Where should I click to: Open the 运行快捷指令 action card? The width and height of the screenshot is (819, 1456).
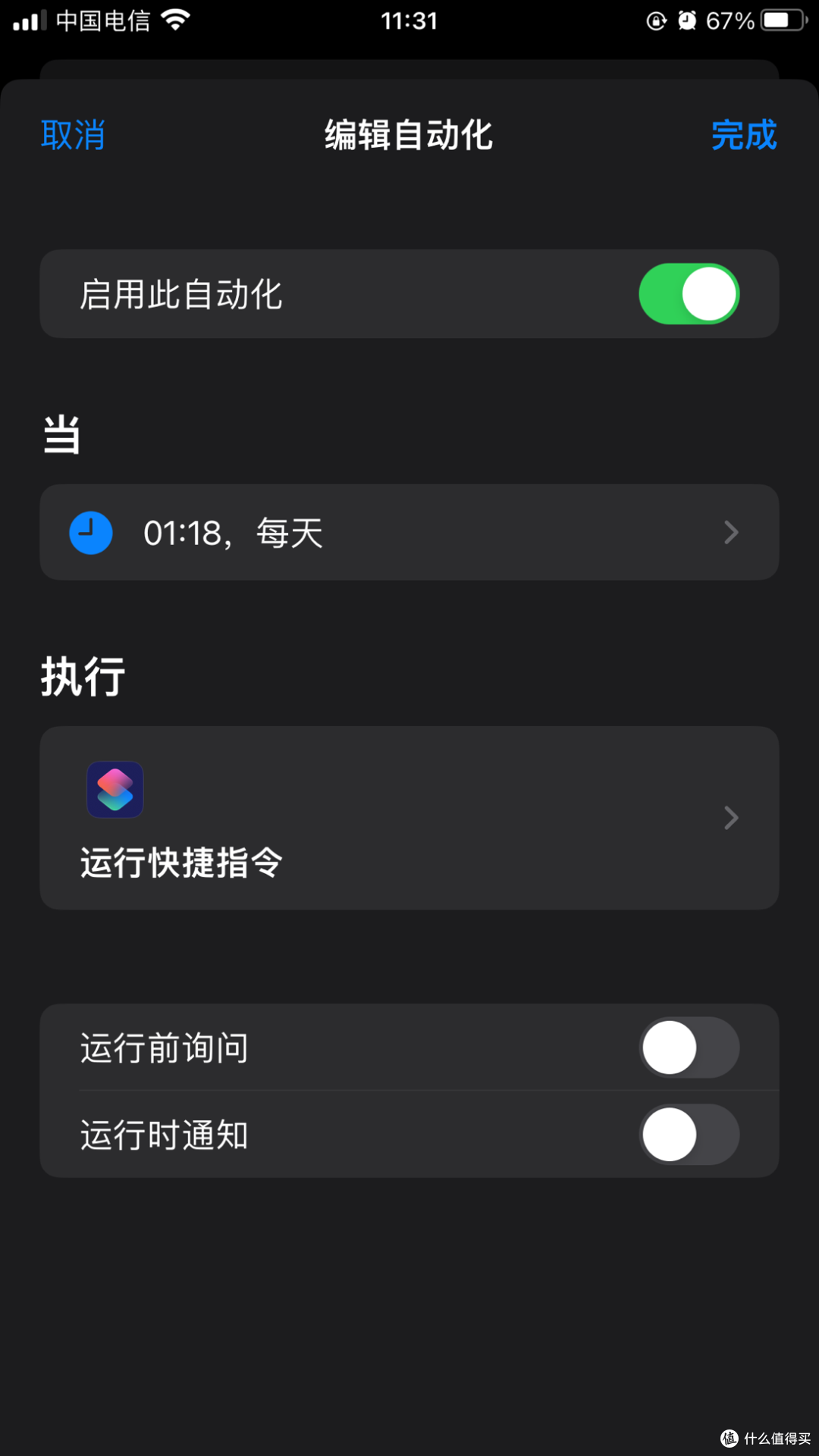tap(409, 818)
